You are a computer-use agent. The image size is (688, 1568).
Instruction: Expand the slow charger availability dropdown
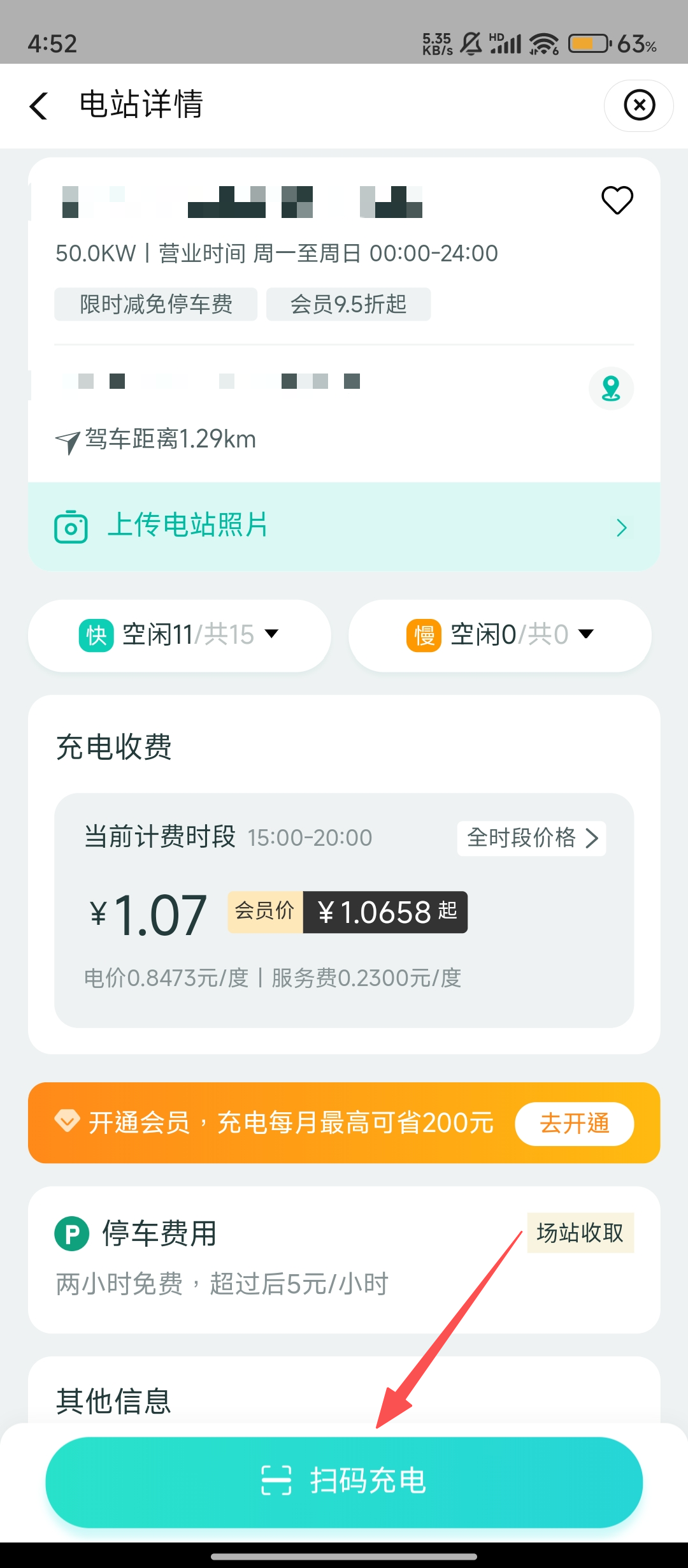[x=500, y=635]
